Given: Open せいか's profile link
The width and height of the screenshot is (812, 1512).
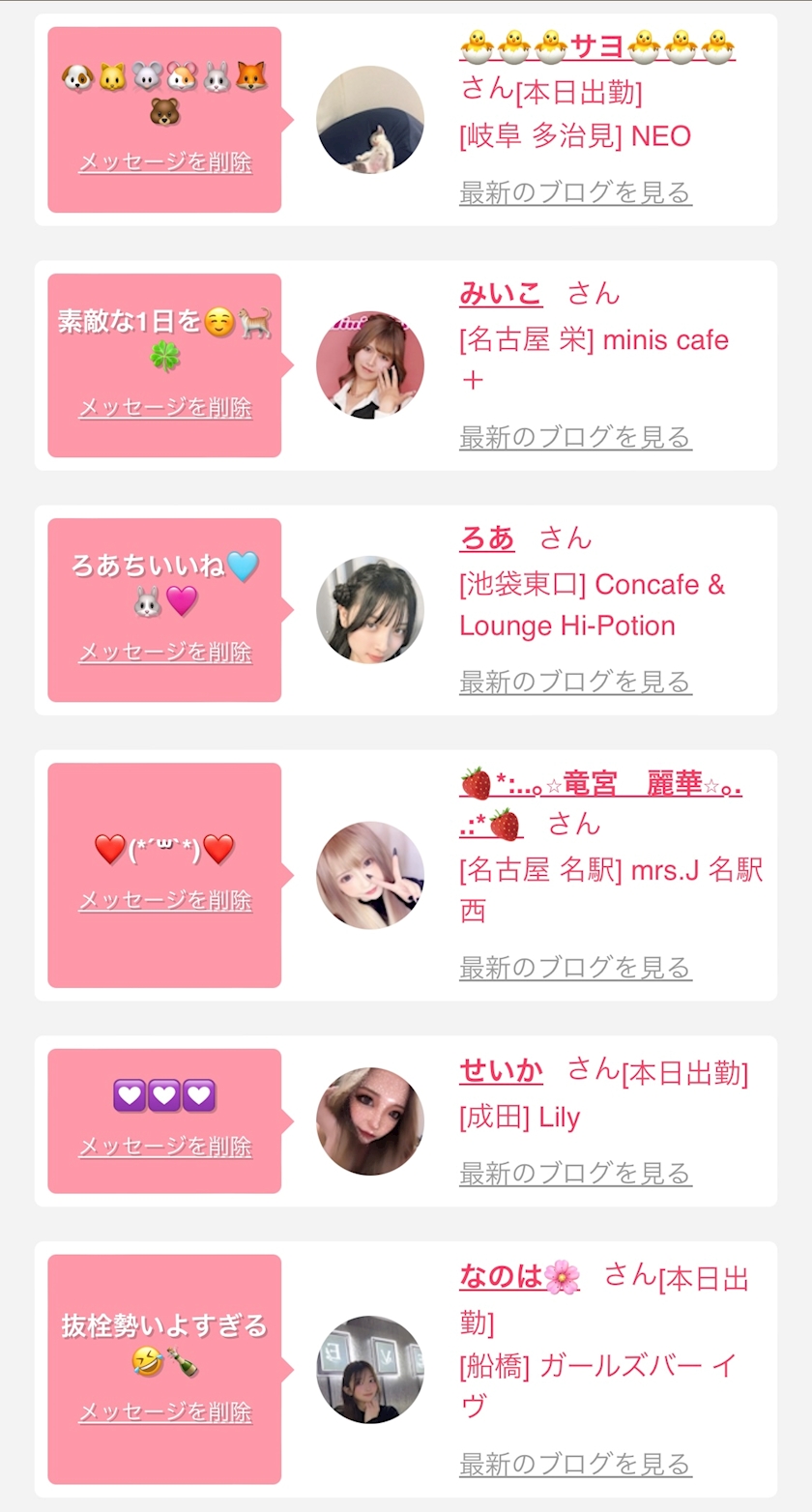Looking at the screenshot, I should [x=501, y=1070].
